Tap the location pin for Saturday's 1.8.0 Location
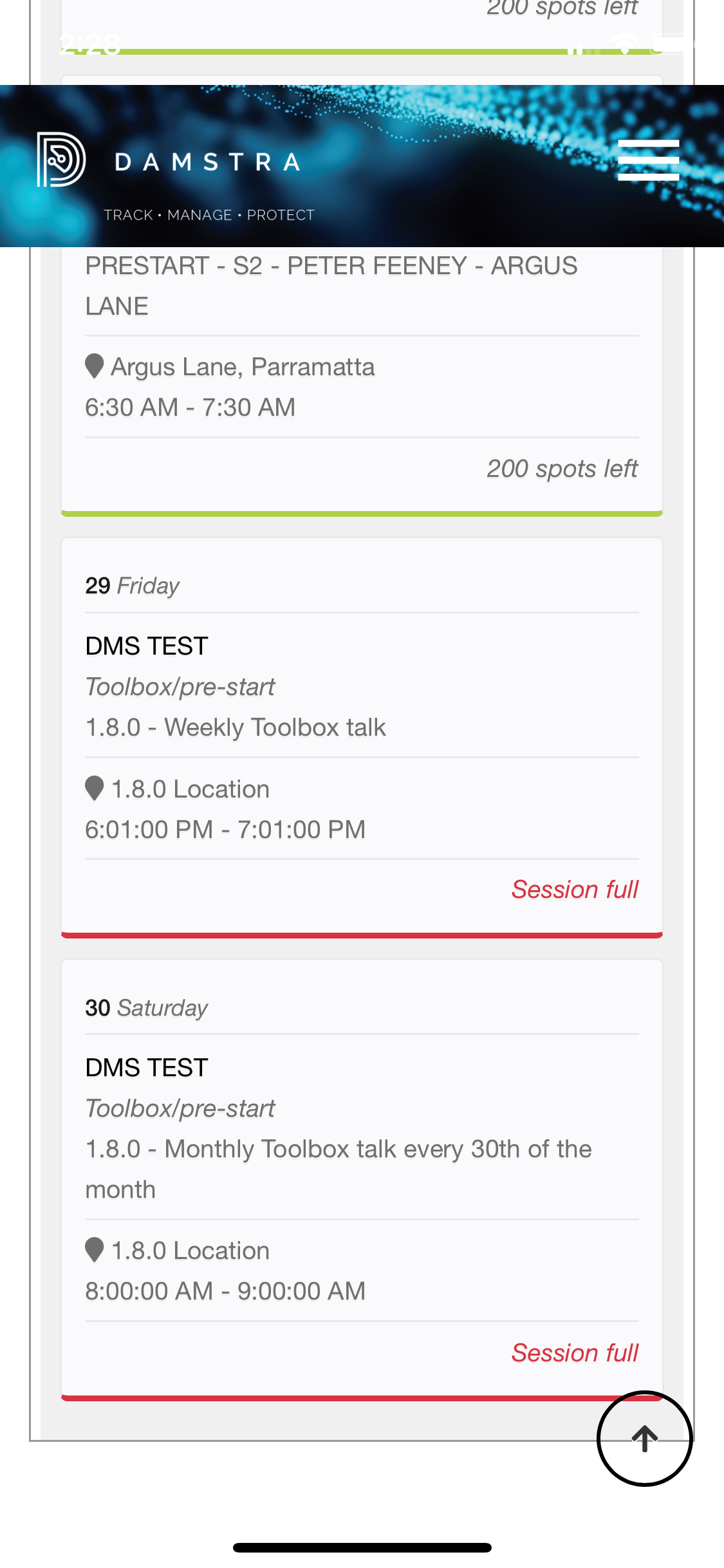The image size is (724, 1568). (95, 1249)
